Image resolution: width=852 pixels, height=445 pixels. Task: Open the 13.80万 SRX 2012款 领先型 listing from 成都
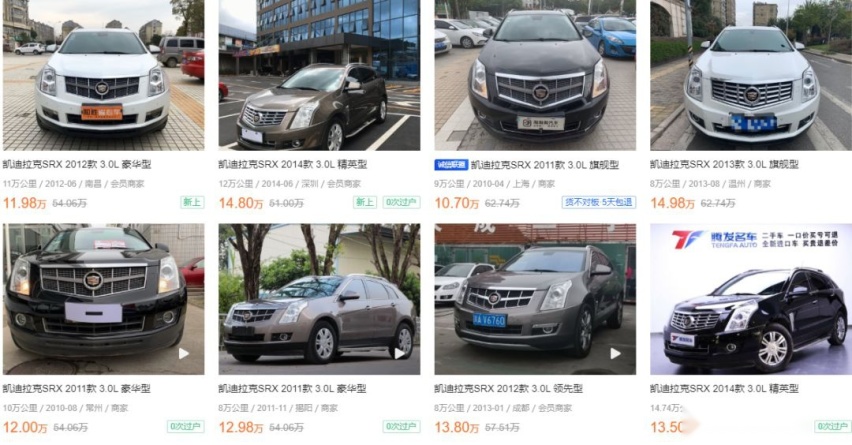point(534,298)
